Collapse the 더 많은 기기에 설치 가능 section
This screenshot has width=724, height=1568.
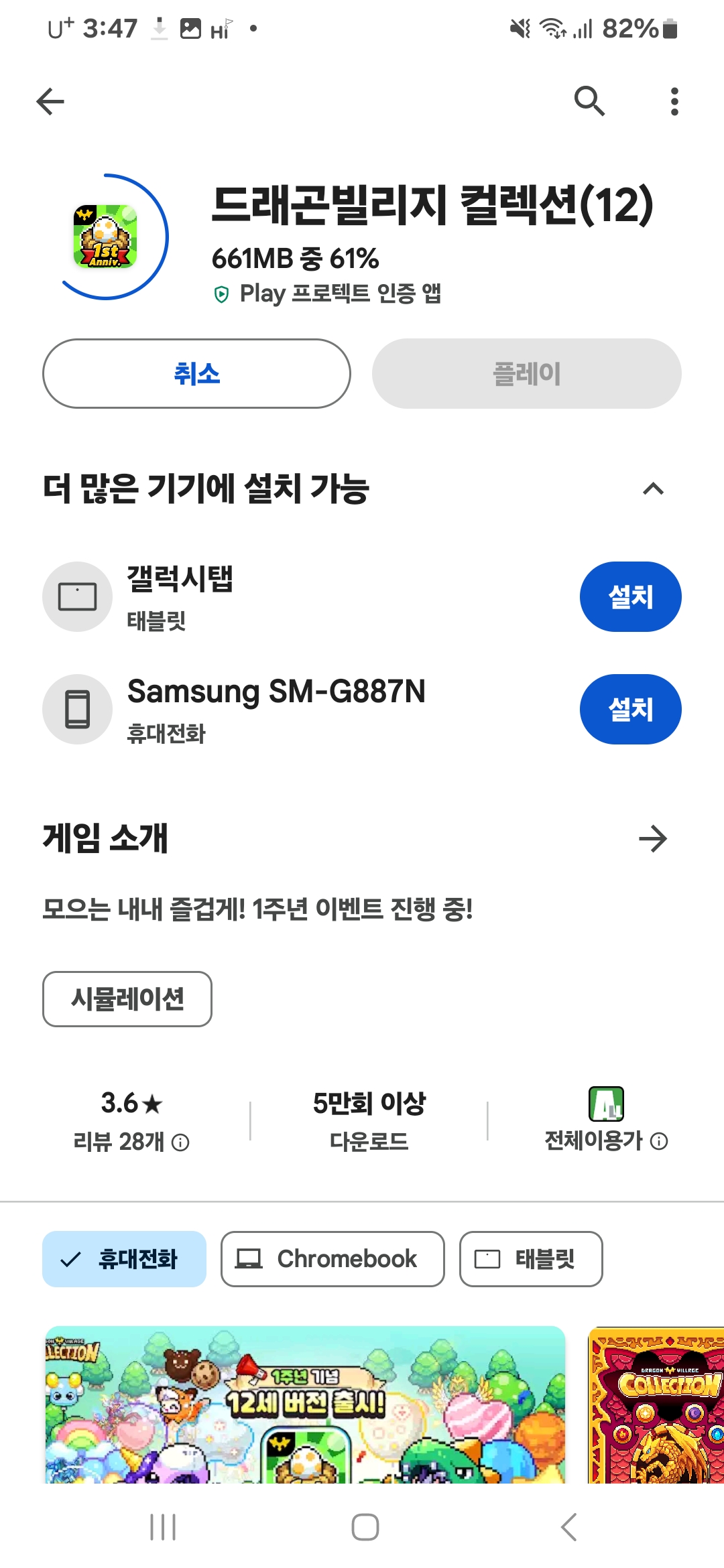[x=653, y=488]
